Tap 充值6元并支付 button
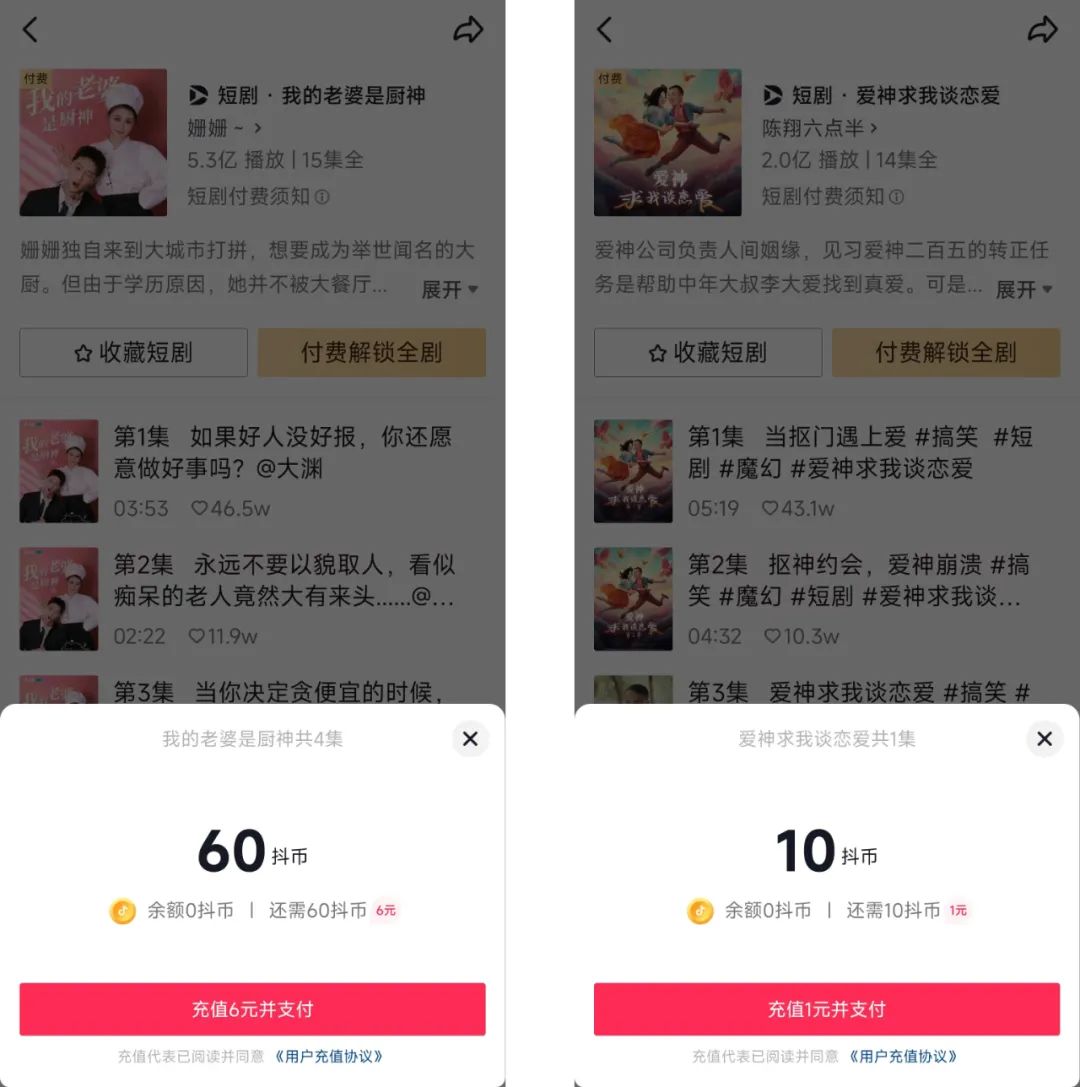1080x1087 pixels. pos(252,1009)
